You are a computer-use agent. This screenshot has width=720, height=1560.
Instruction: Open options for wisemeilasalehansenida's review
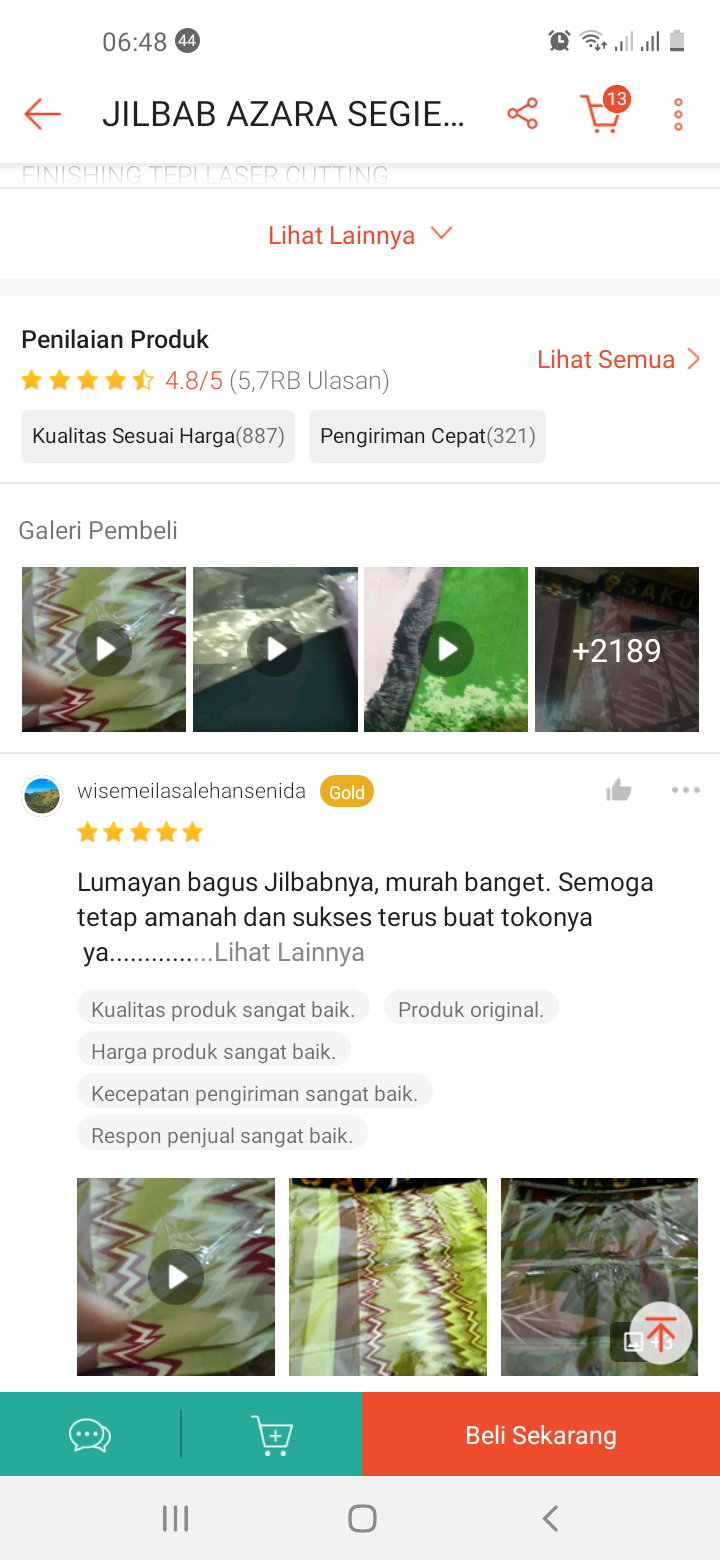coord(685,791)
